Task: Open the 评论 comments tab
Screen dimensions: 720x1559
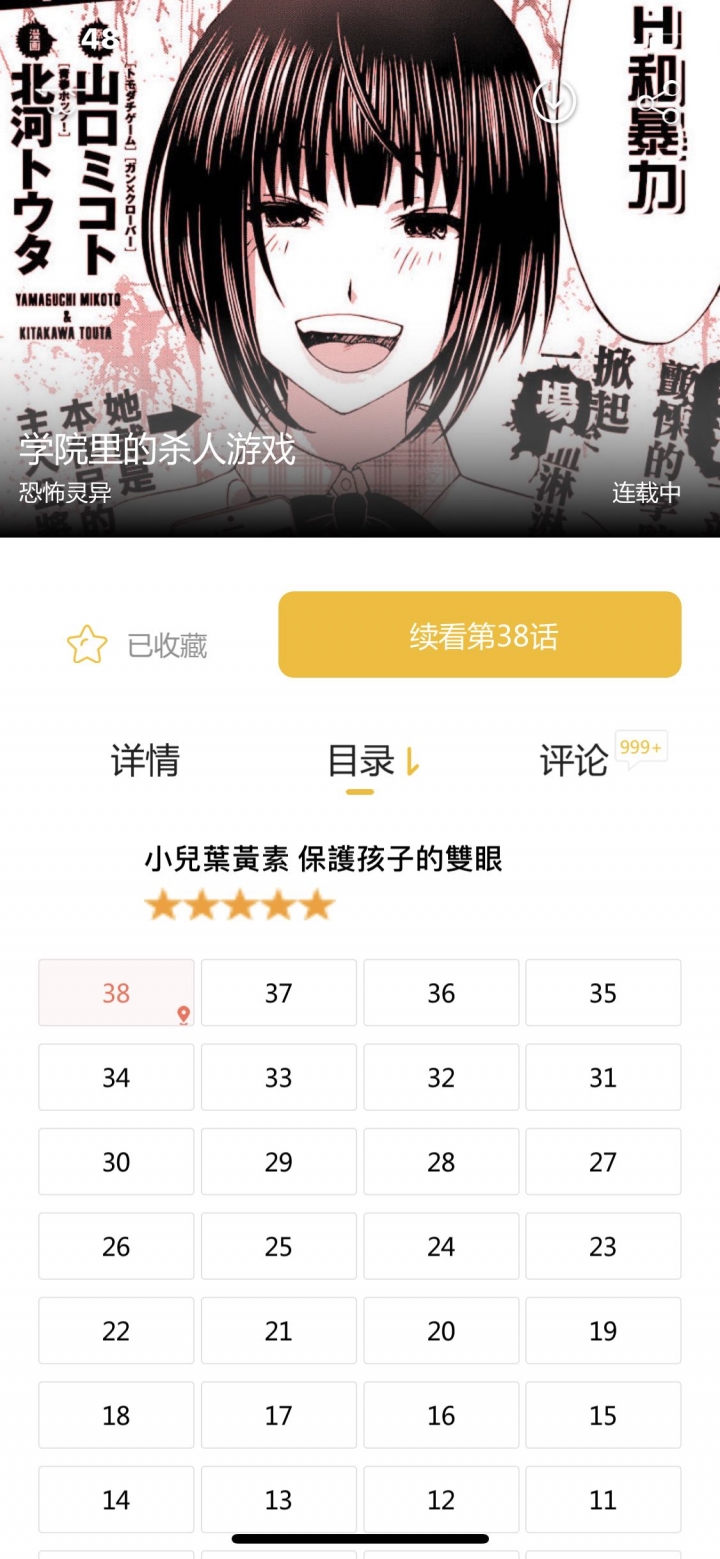Action: pos(574,762)
